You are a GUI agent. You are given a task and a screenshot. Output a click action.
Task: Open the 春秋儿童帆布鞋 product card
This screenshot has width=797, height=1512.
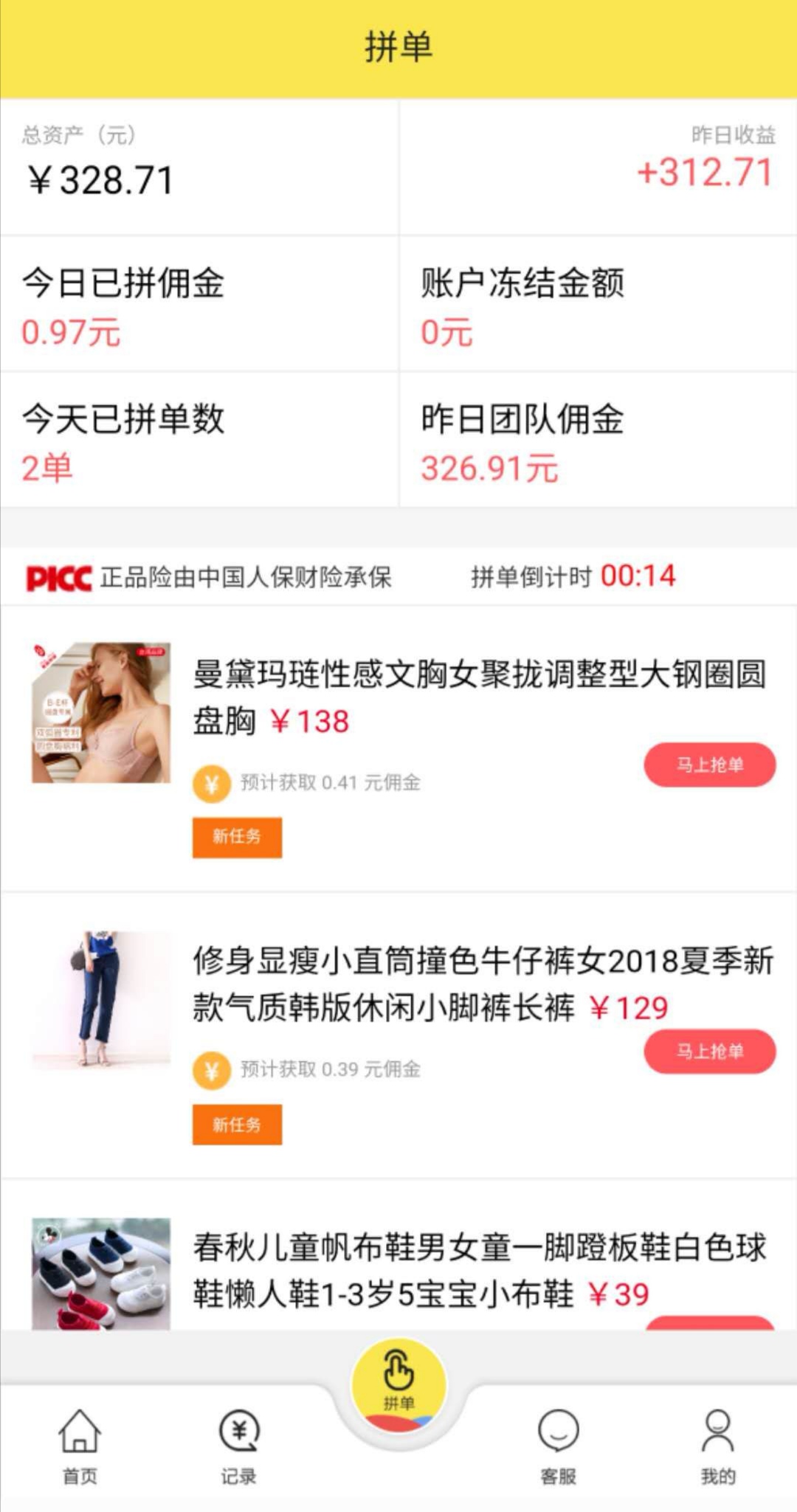(398, 1255)
